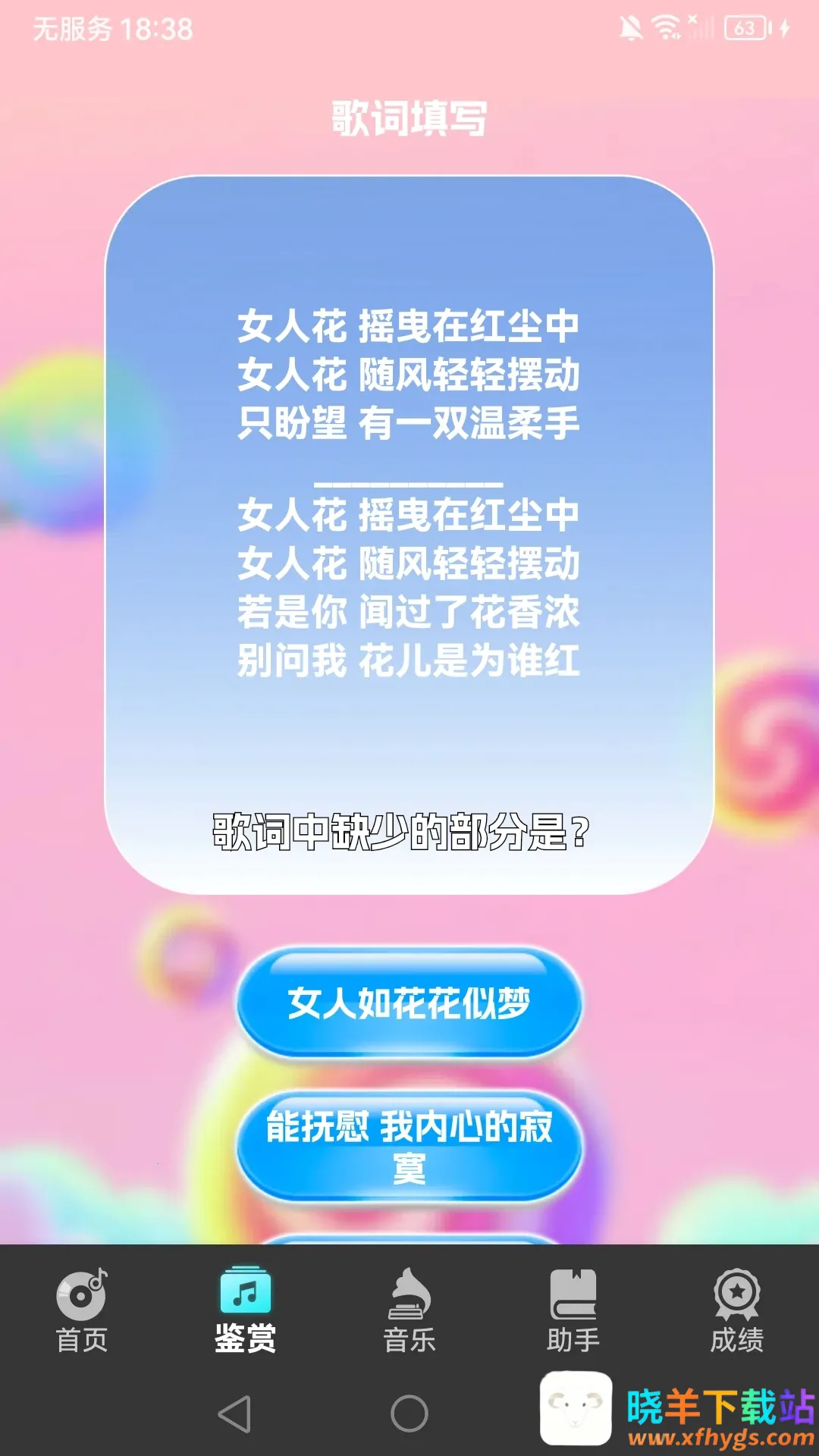Switch to the 音乐 tab
The width and height of the screenshot is (819, 1456).
click(x=409, y=1312)
